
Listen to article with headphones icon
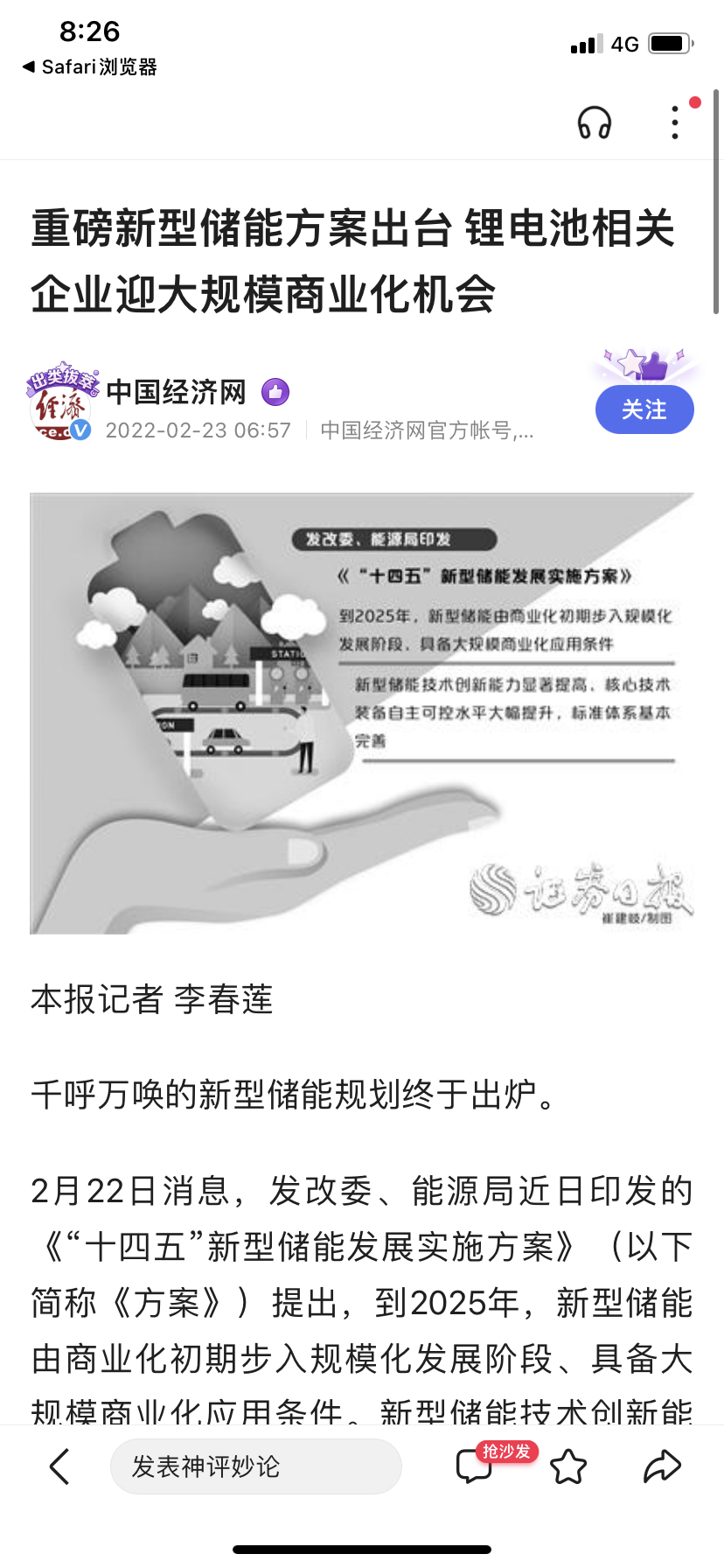point(595,122)
